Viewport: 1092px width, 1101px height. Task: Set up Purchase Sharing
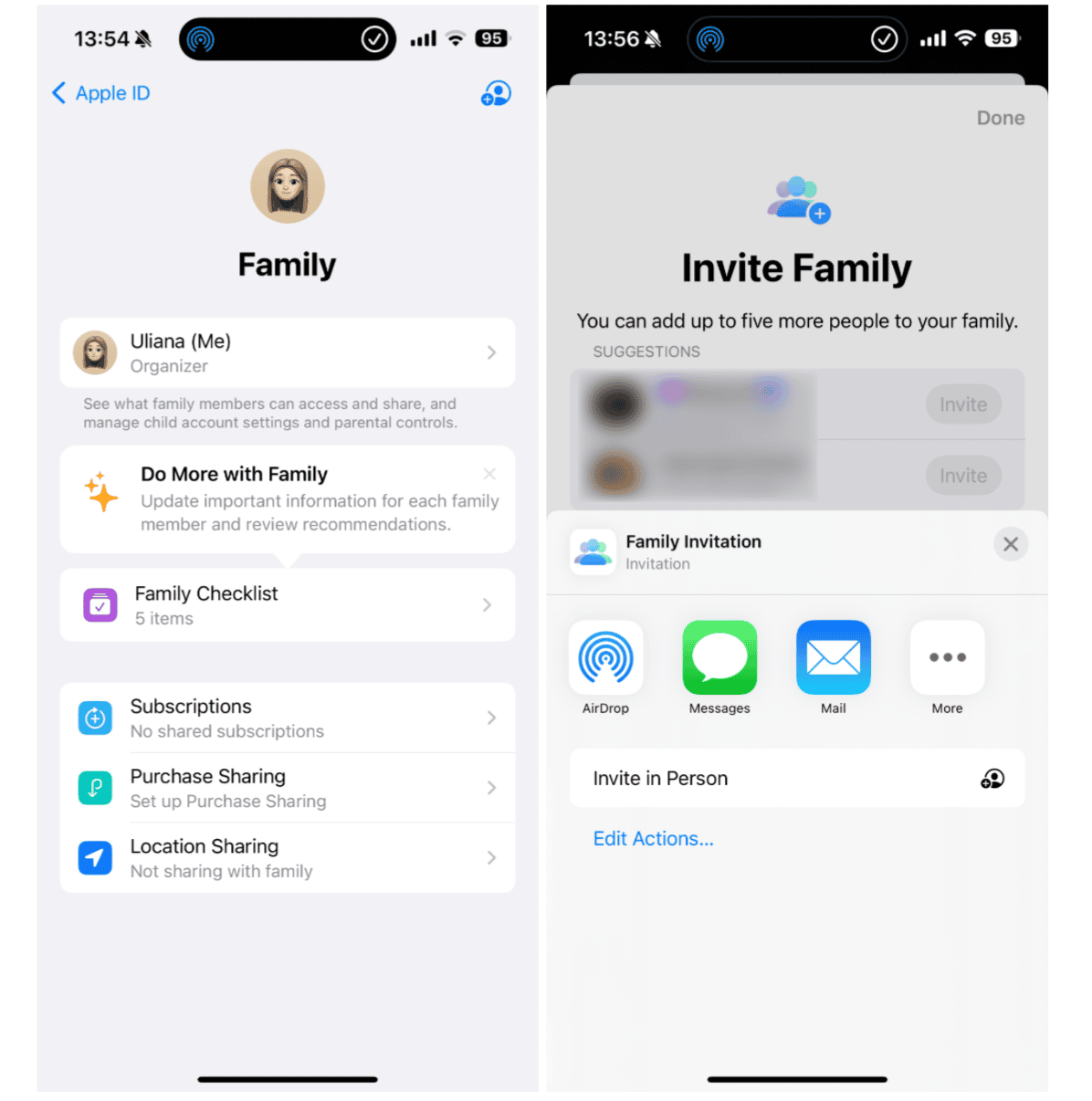click(x=287, y=788)
